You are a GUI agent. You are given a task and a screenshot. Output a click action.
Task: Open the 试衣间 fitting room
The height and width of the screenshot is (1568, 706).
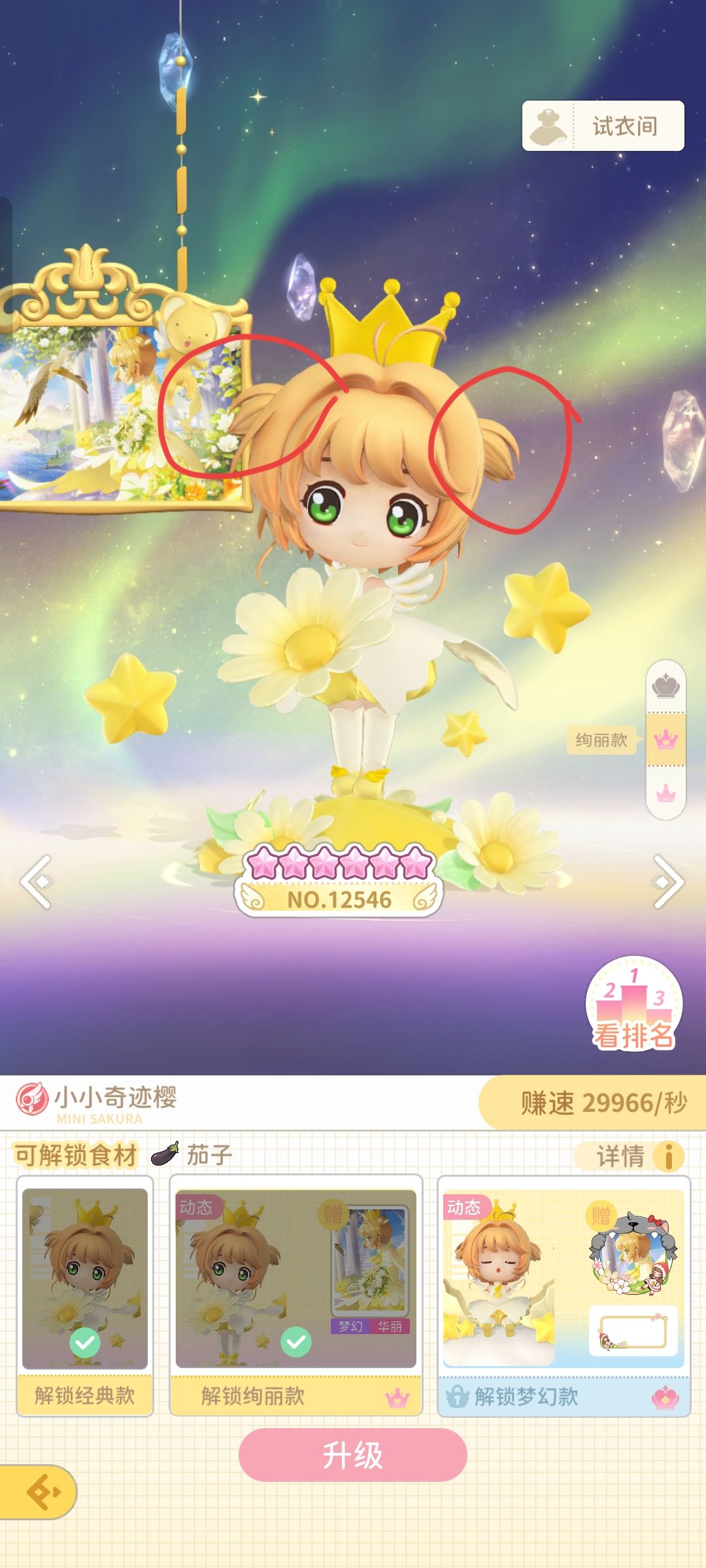[x=603, y=126]
